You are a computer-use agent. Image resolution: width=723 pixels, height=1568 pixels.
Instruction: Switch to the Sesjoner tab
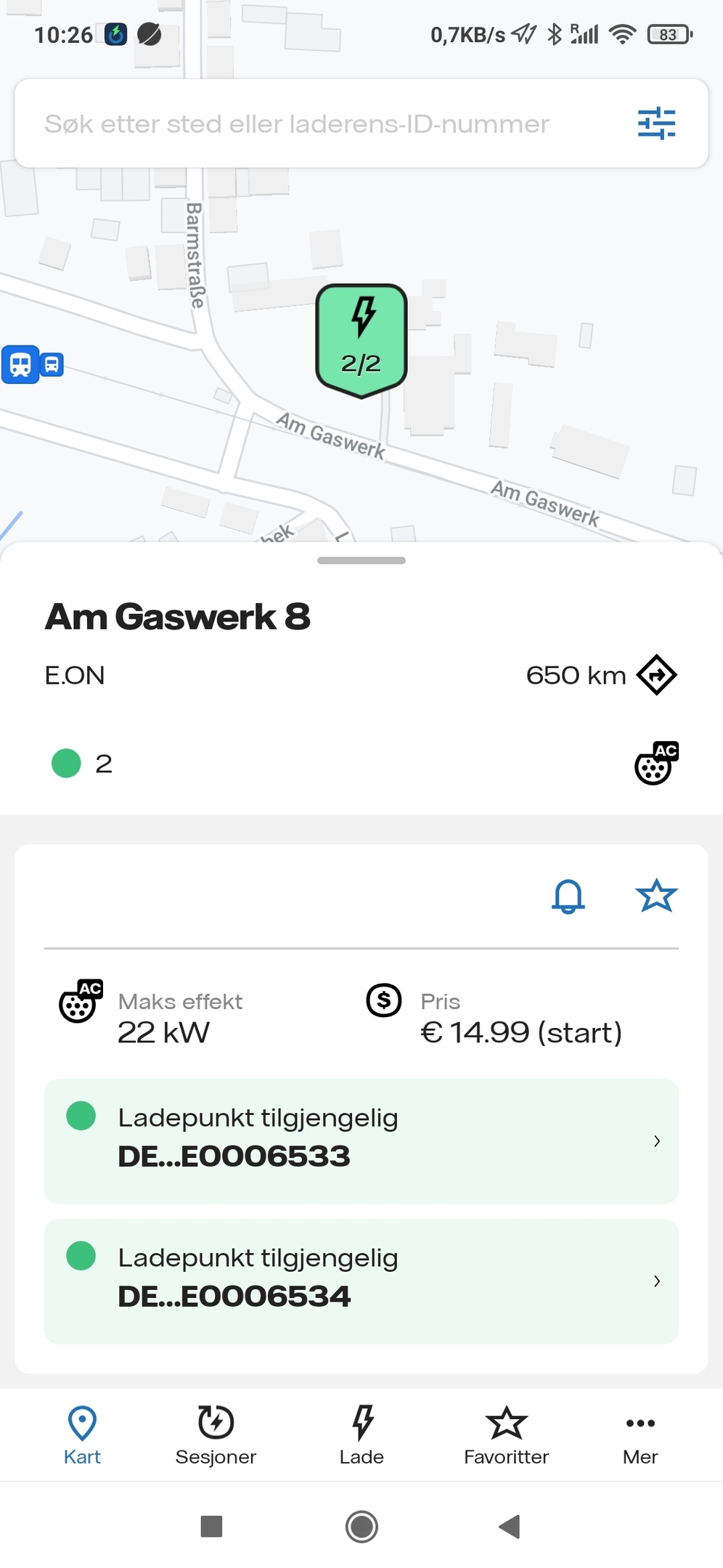[x=216, y=1435]
